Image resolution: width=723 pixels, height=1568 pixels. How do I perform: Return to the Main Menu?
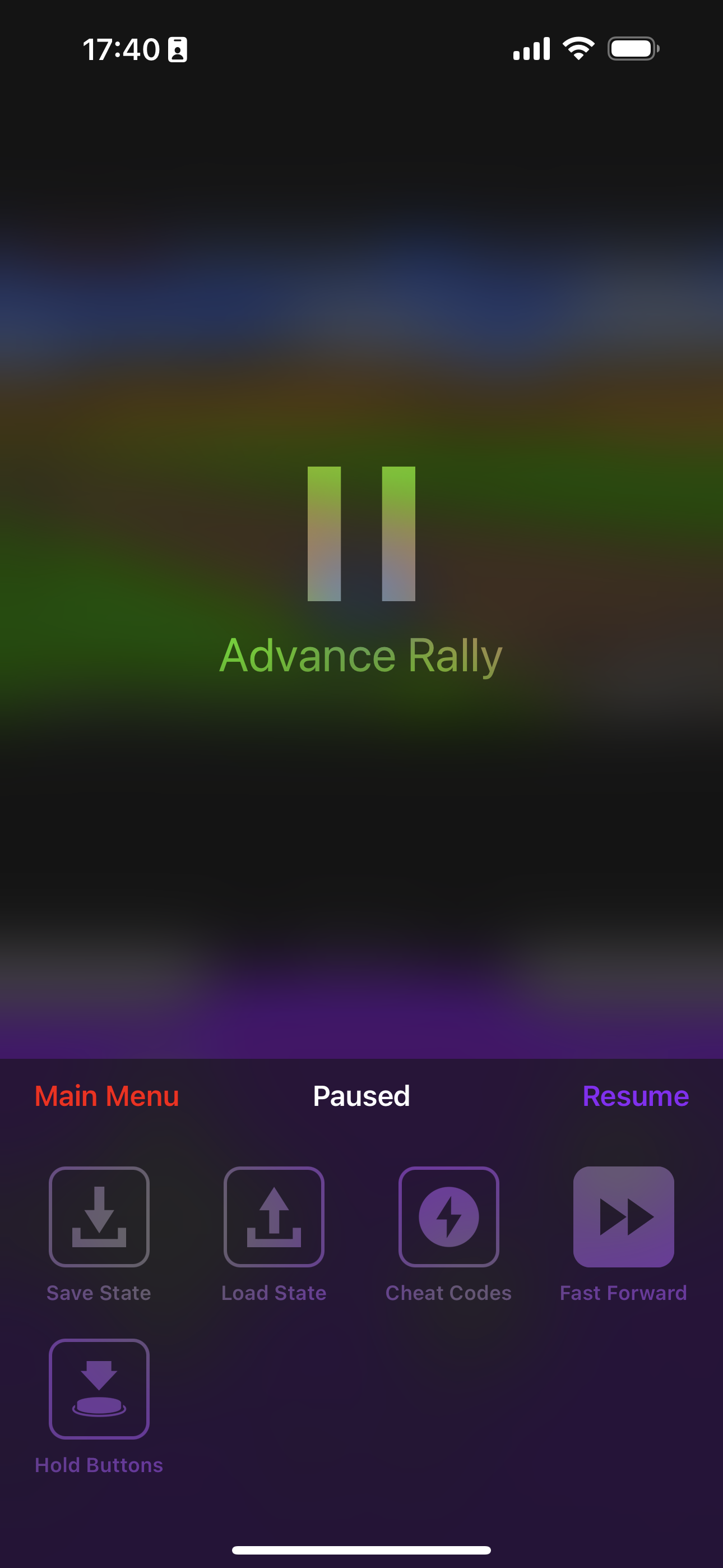(106, 1096)
